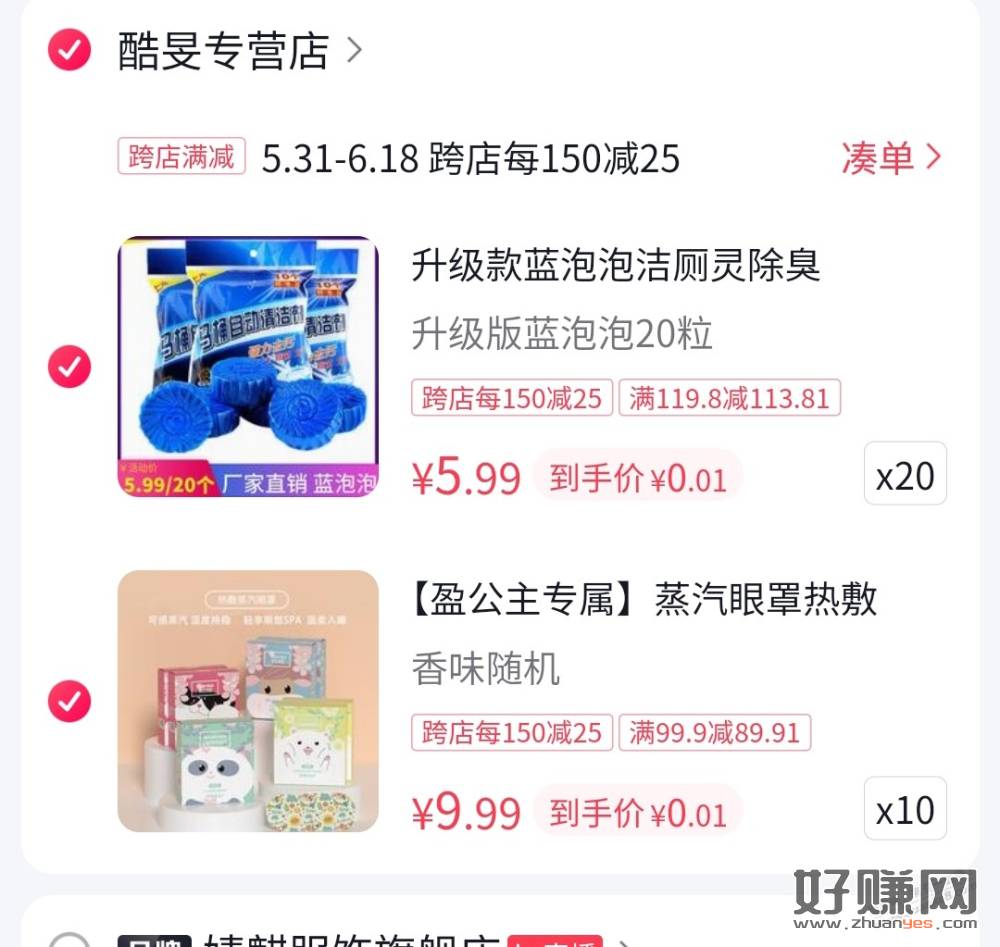
Task: Change quantity x10 for 蒸汽眼罩
Action: (905, 808)
